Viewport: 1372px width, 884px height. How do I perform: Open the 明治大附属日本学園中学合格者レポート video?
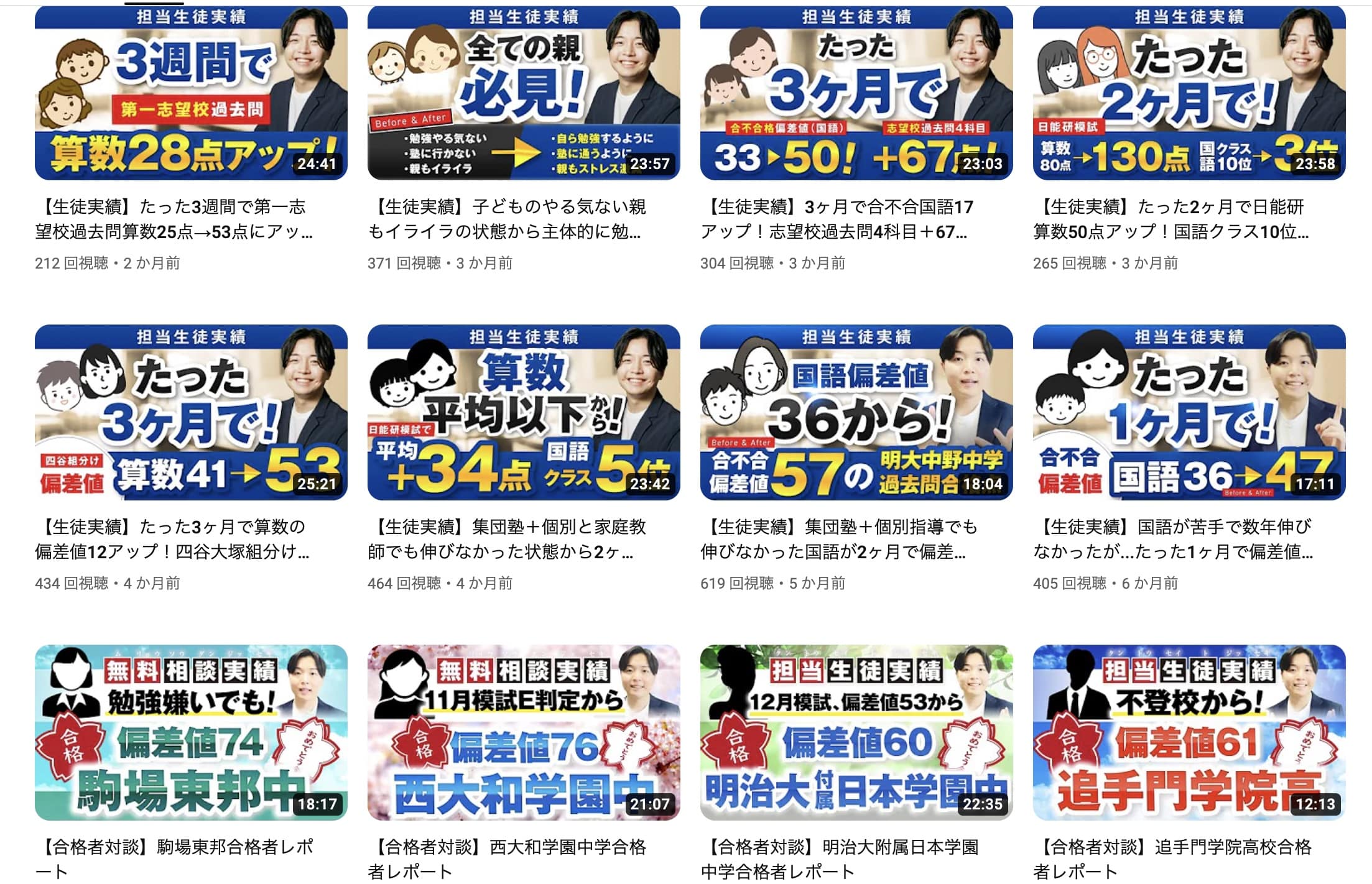(x=856, y=732)
